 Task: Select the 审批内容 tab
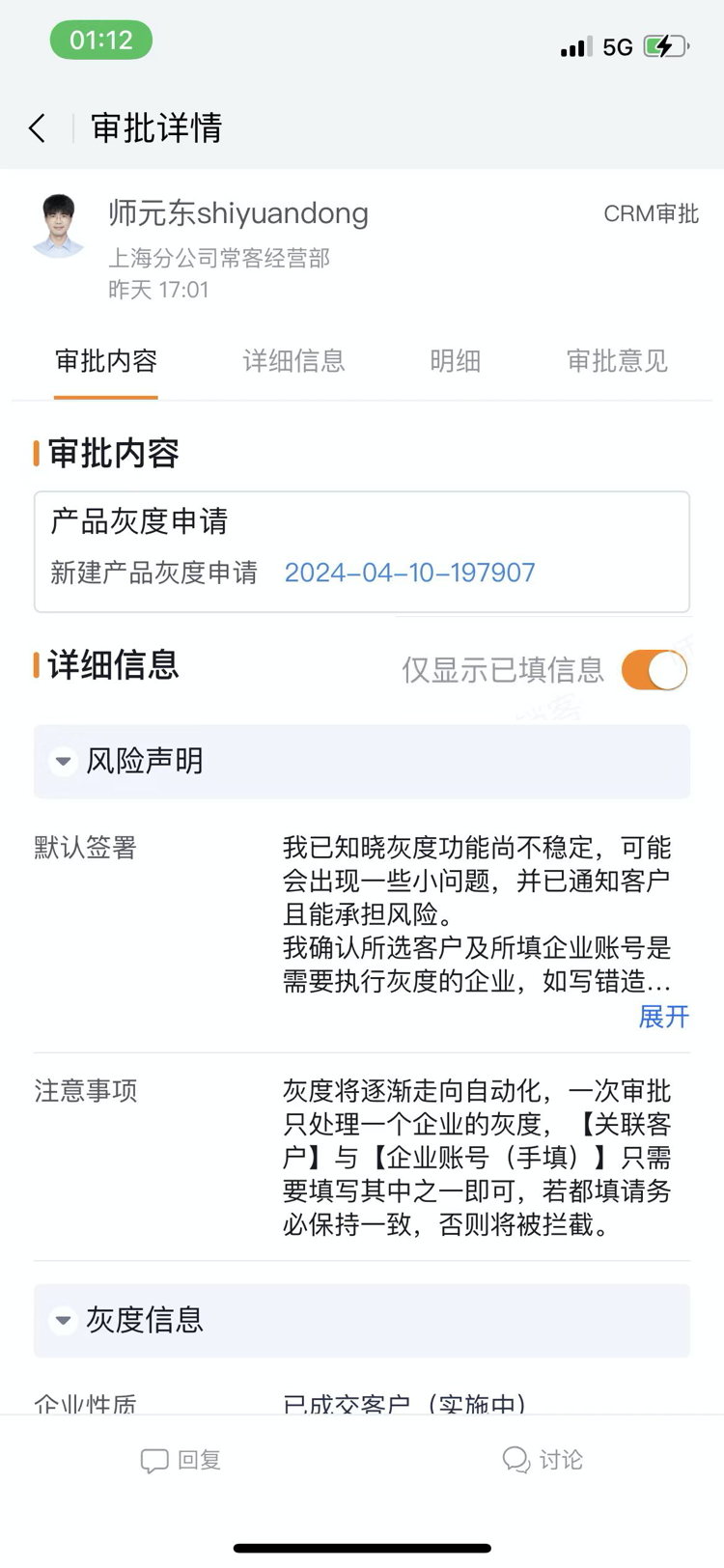click(105, 360)
